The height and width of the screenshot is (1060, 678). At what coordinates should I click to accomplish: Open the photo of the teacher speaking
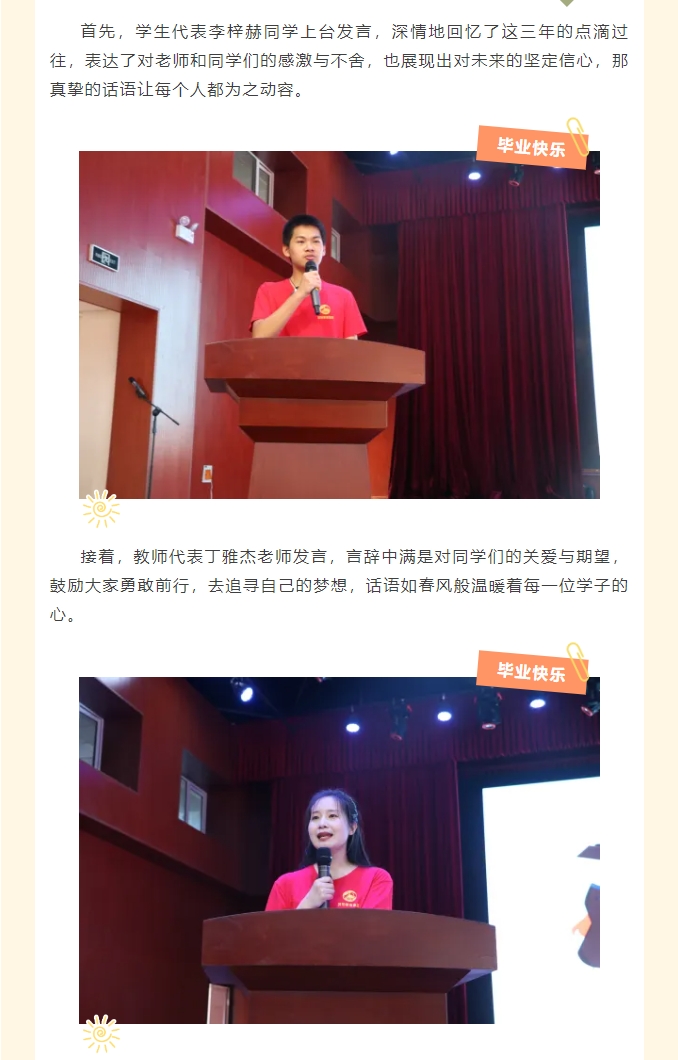(339, 850)
